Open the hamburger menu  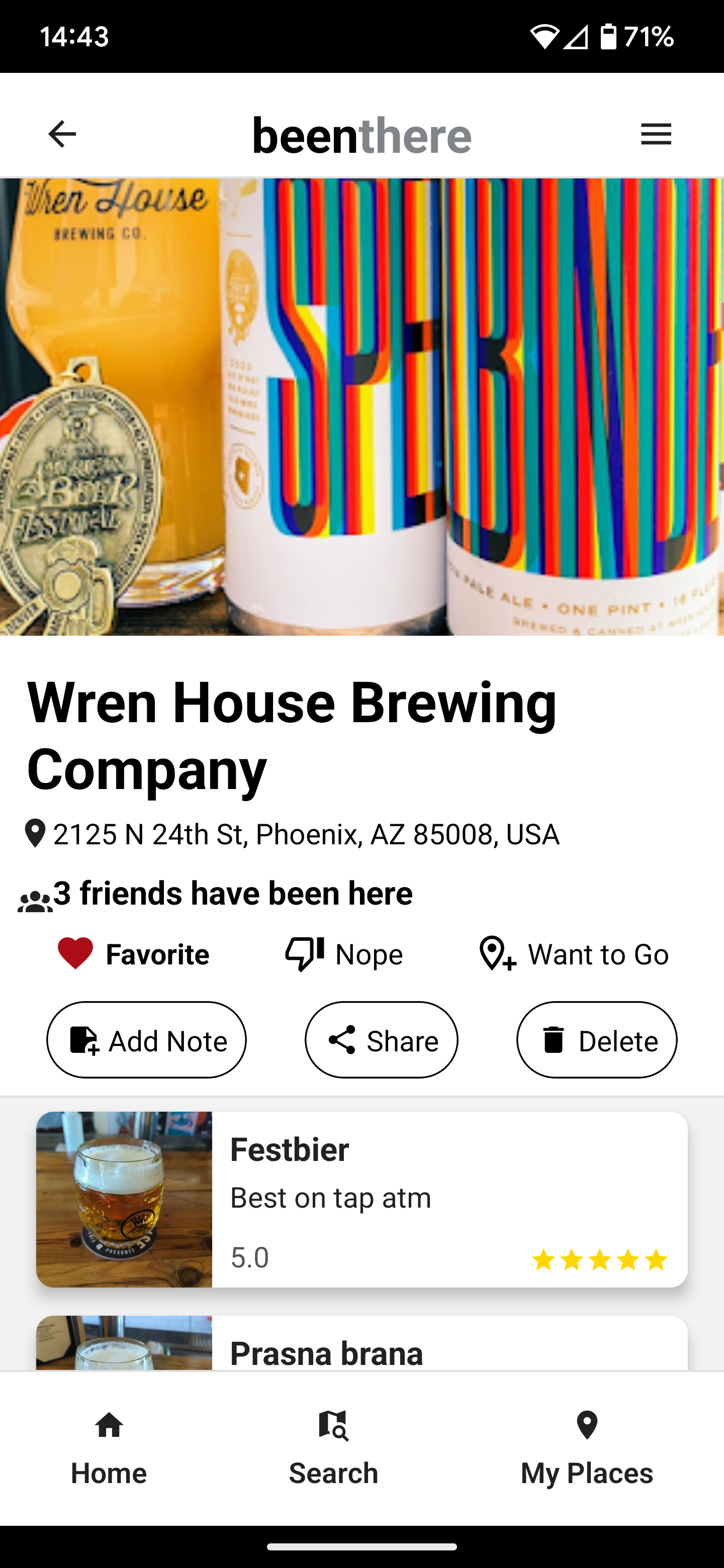pos(656,134)
